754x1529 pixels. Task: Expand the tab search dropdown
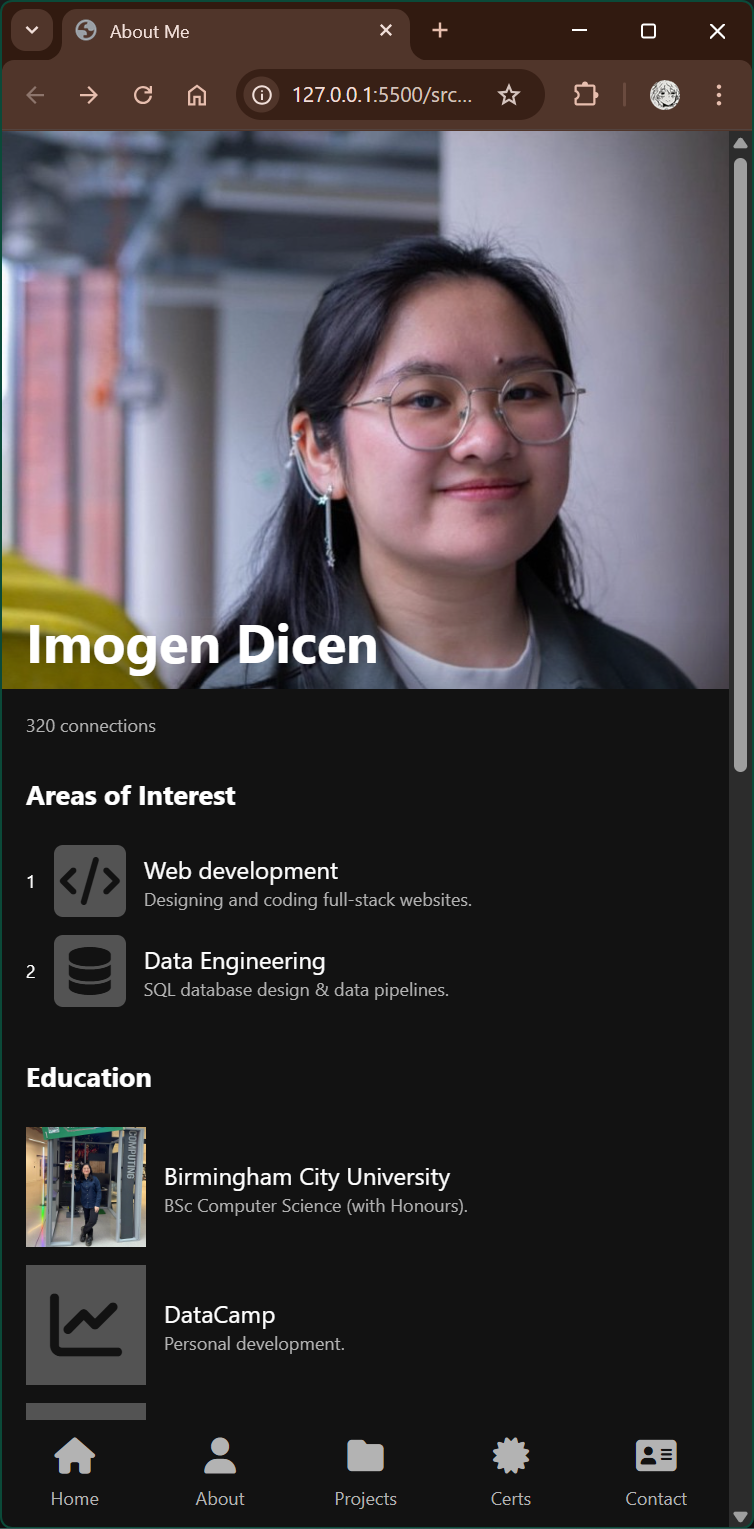click(x=32, y=30)
